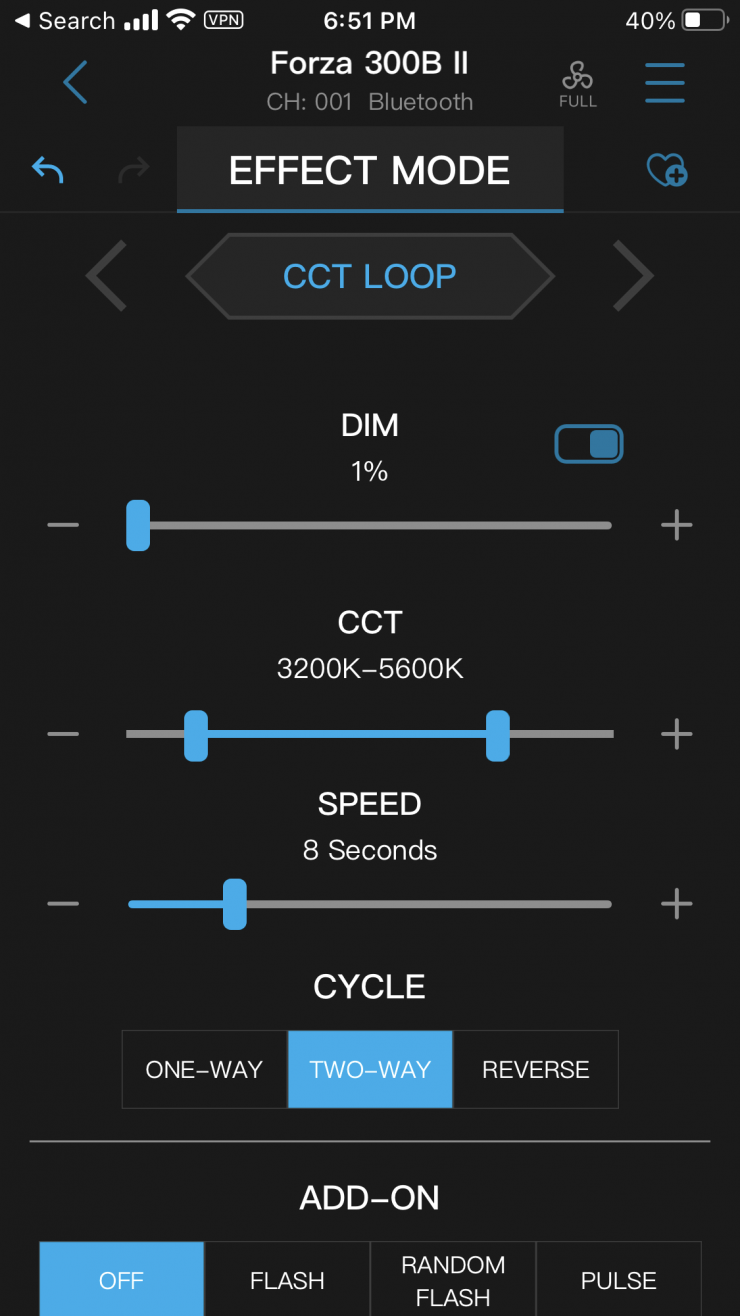This screenshot has height=1316, width=740.
Task: Toggle the DIM switch
Action: click(x=589, y=444)
